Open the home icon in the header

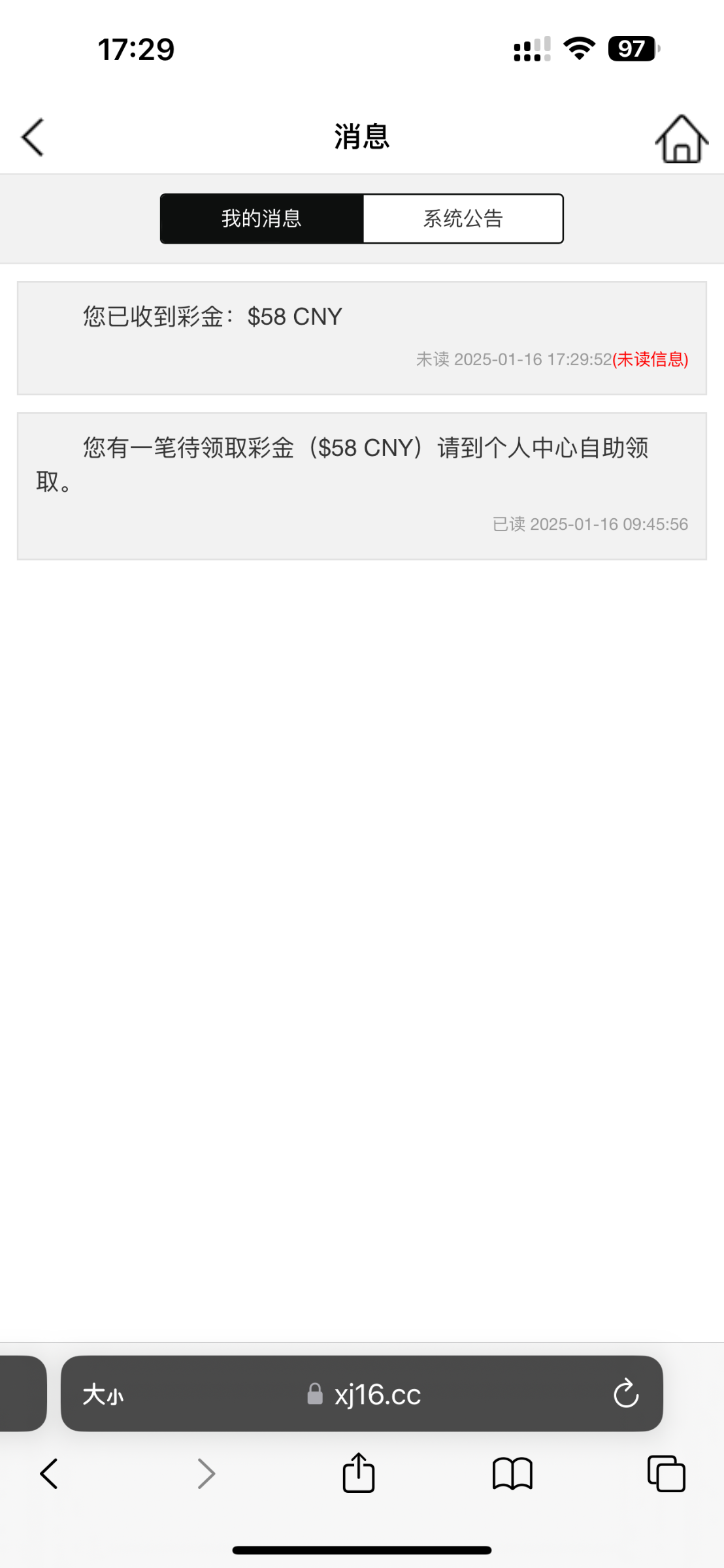[681, 139]
